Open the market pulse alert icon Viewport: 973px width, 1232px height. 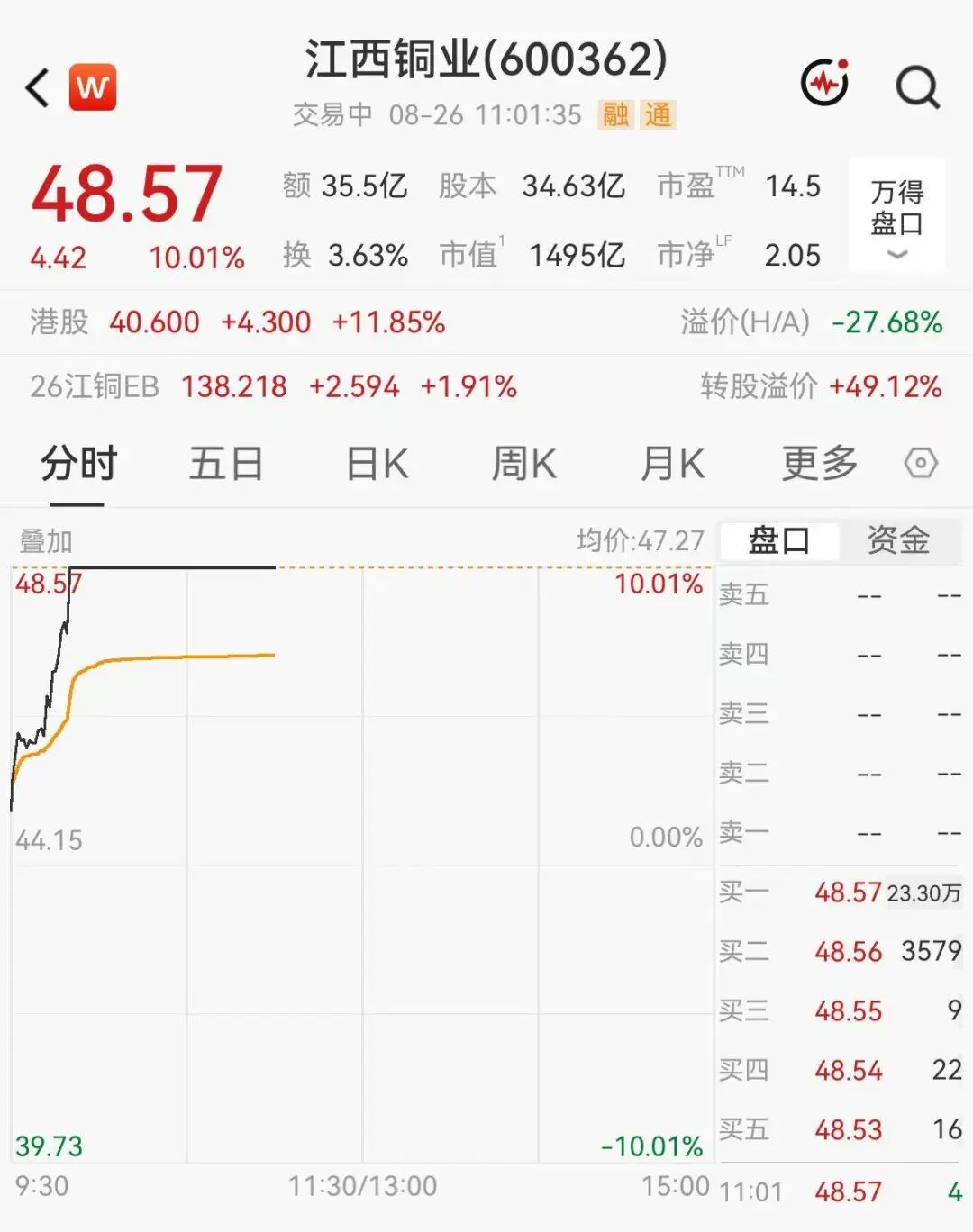[x=825, y=83]
